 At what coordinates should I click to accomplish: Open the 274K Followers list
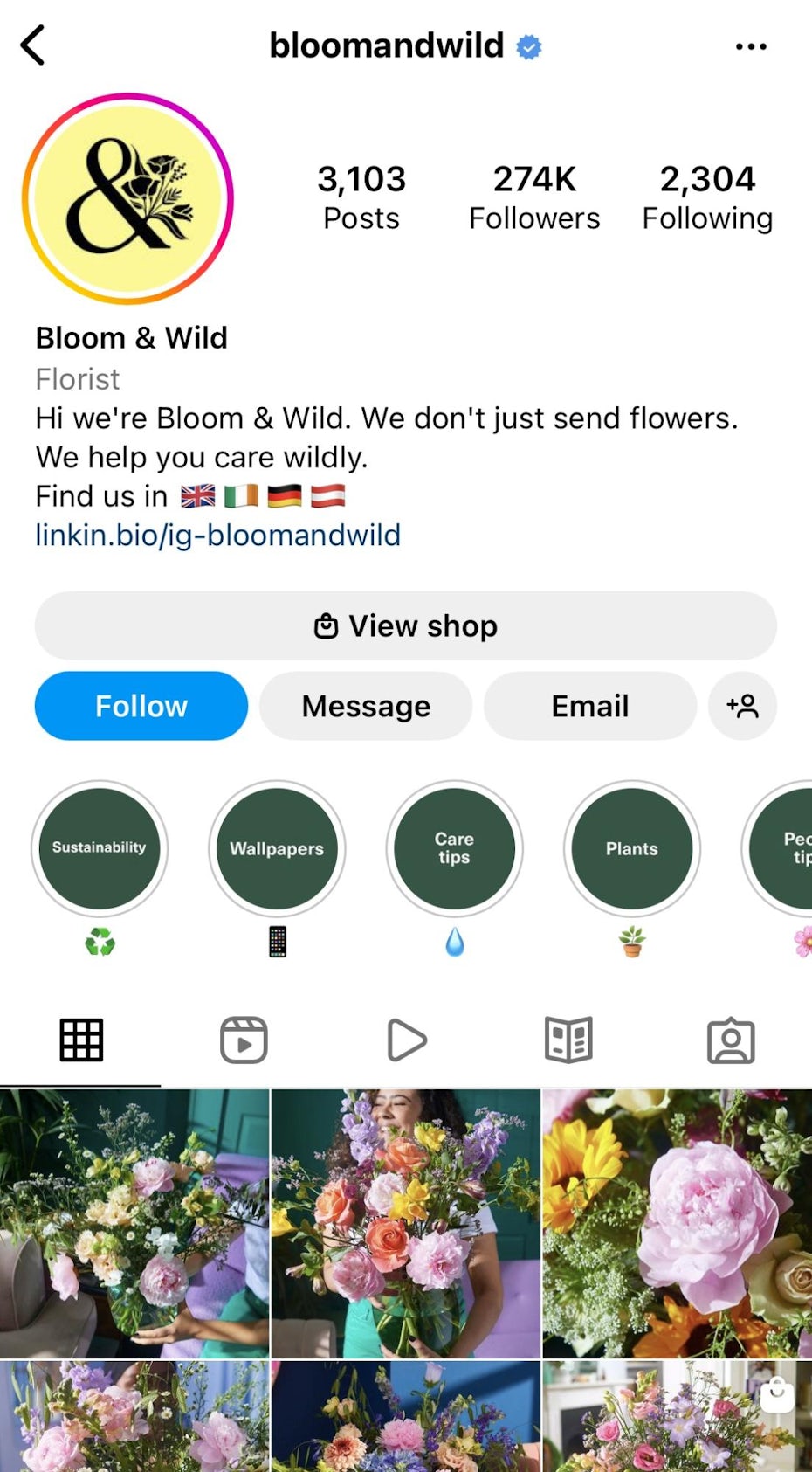(534, 197)
